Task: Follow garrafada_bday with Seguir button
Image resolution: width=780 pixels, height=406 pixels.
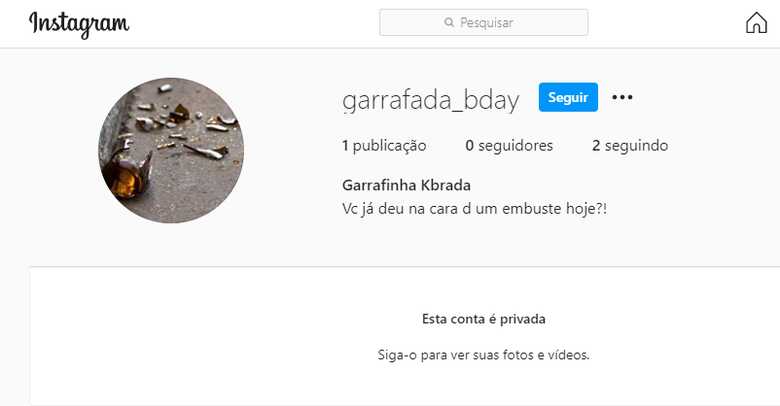Action: [568, 97]
